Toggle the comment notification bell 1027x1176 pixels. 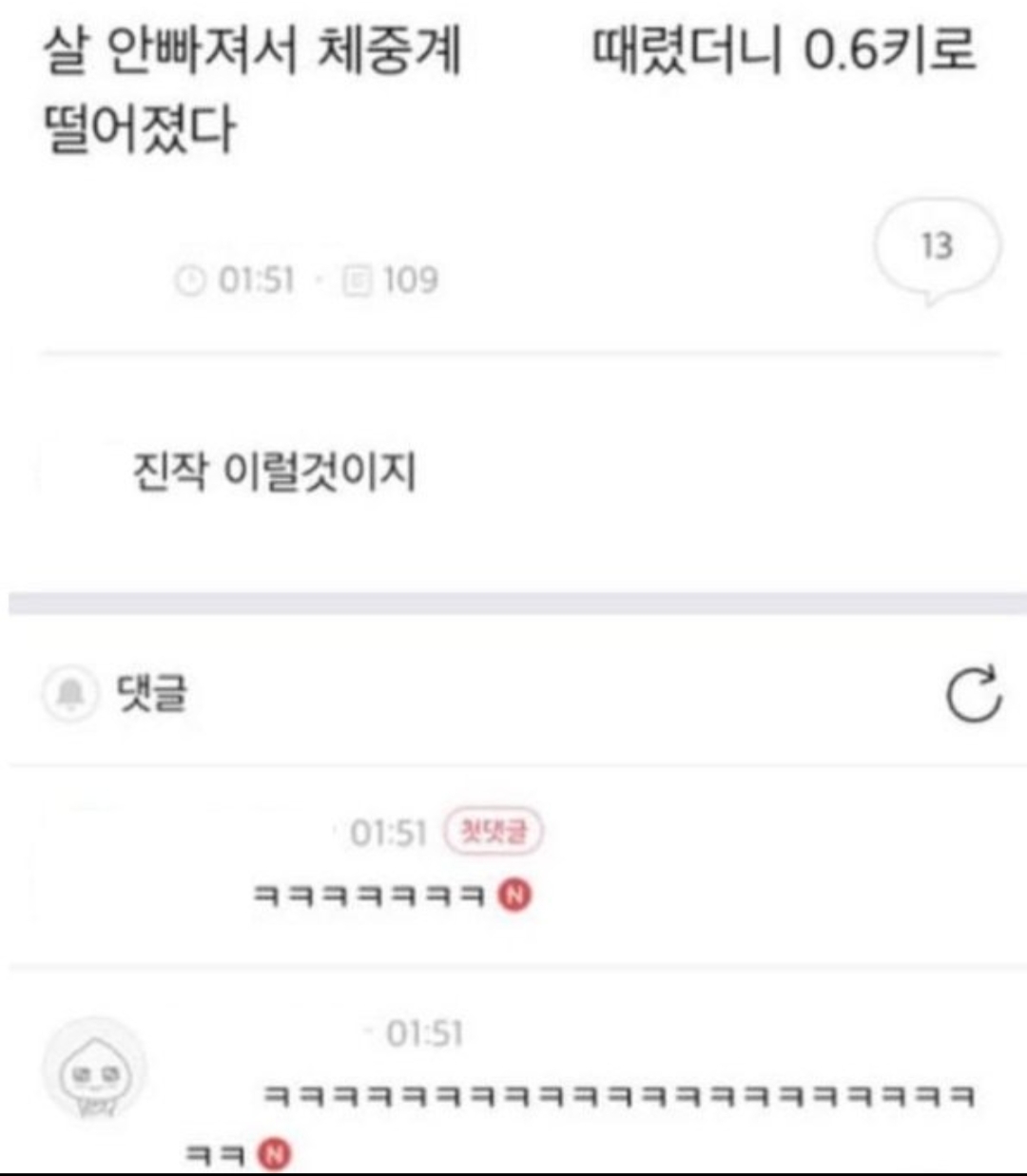pos(69,694)
